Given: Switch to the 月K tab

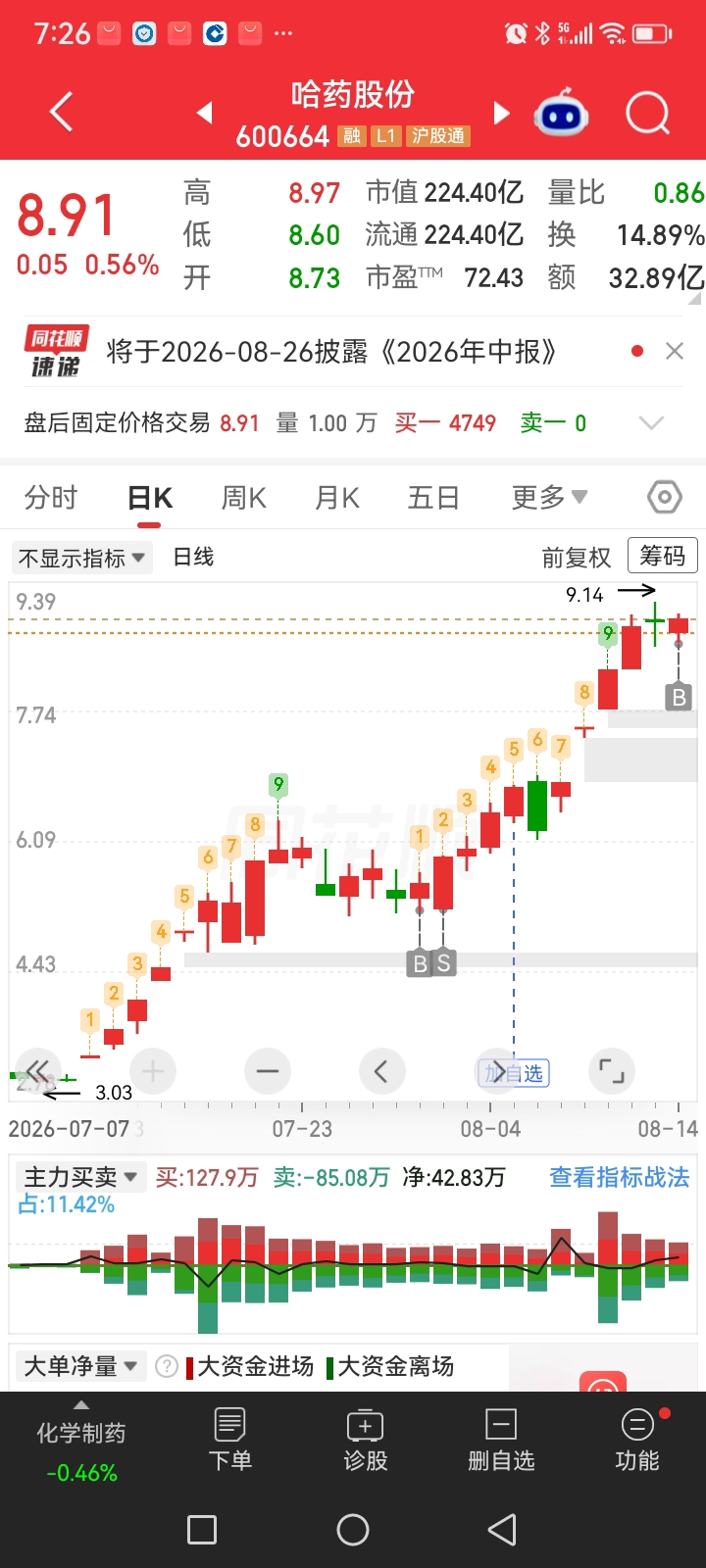Looking at the screenshot, I should 337,498.
